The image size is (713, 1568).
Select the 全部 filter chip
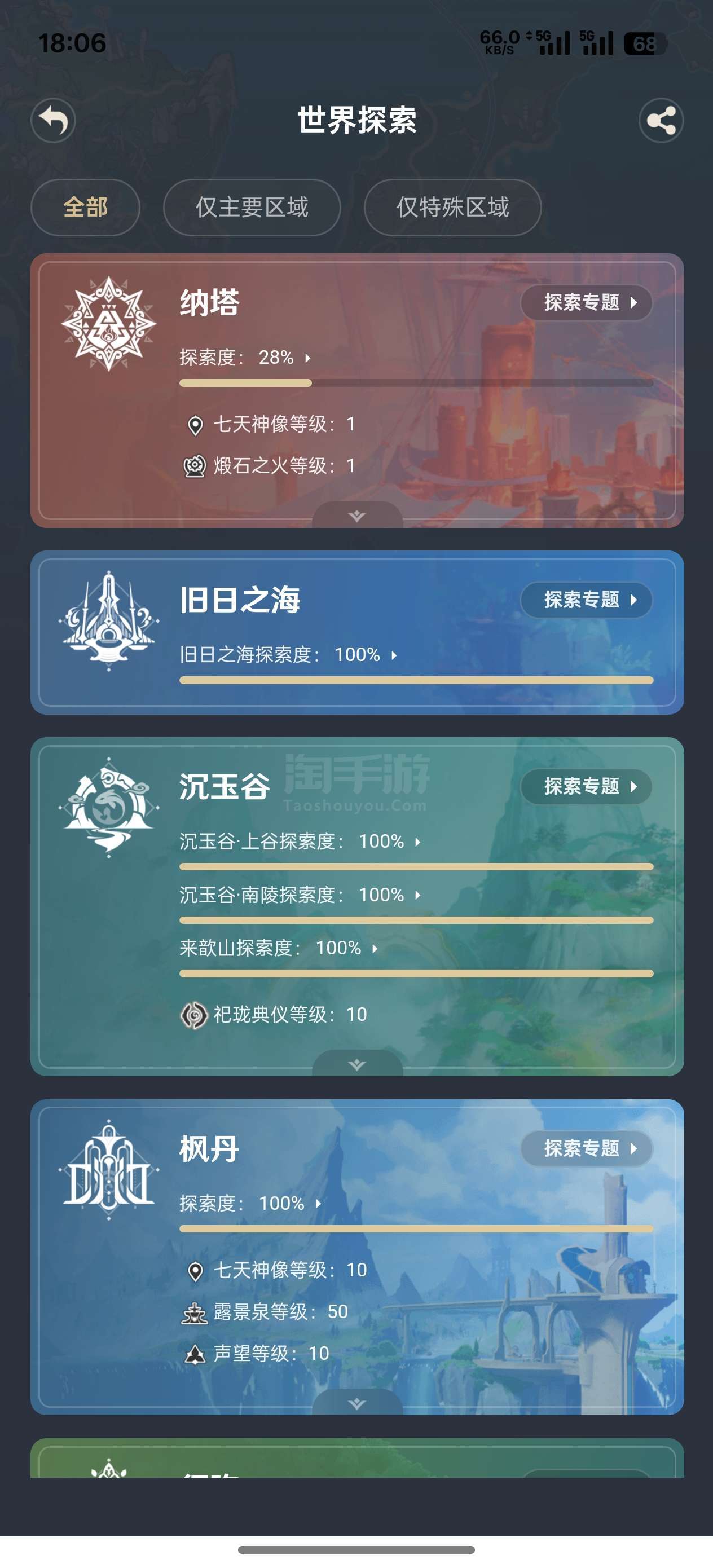85,207
